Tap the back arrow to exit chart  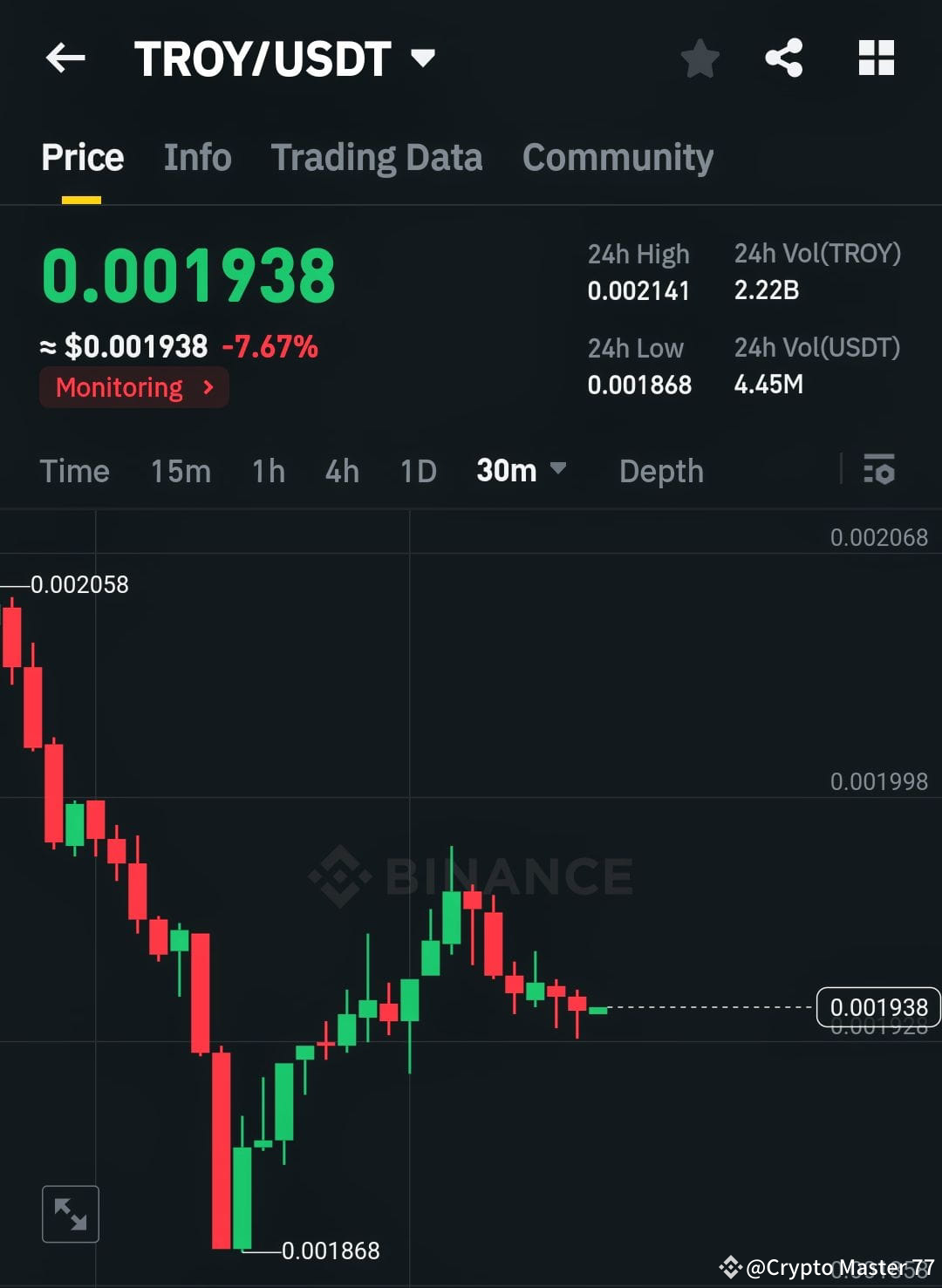(x=65, y=58)
